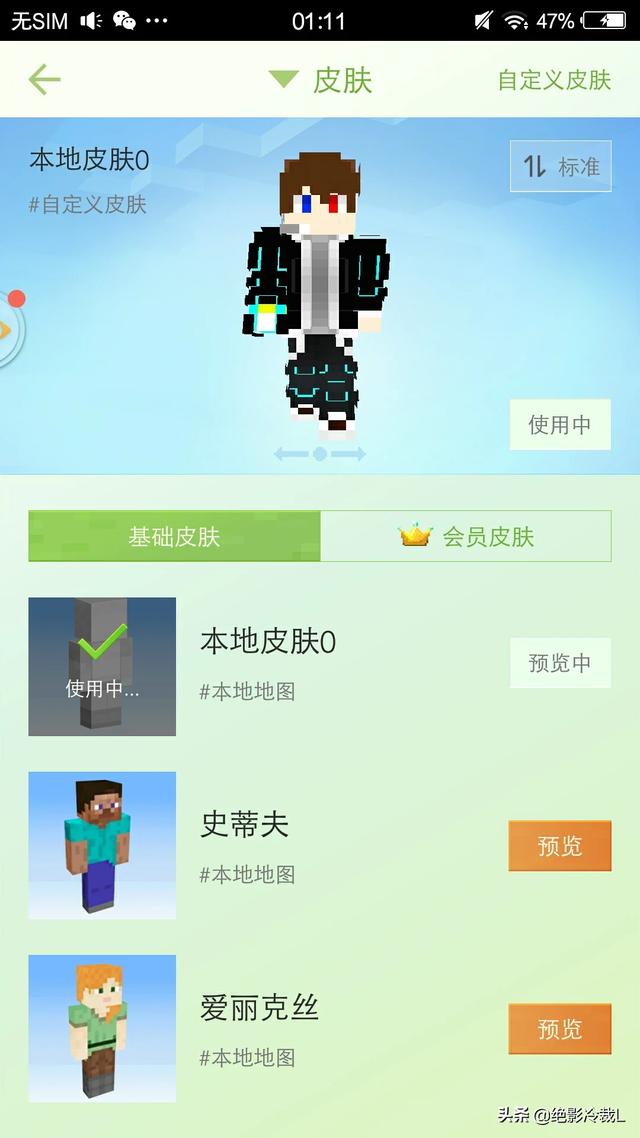Go back with the green arrow
The width and height of the screenshot is (640, 1138).
(44, 79)
